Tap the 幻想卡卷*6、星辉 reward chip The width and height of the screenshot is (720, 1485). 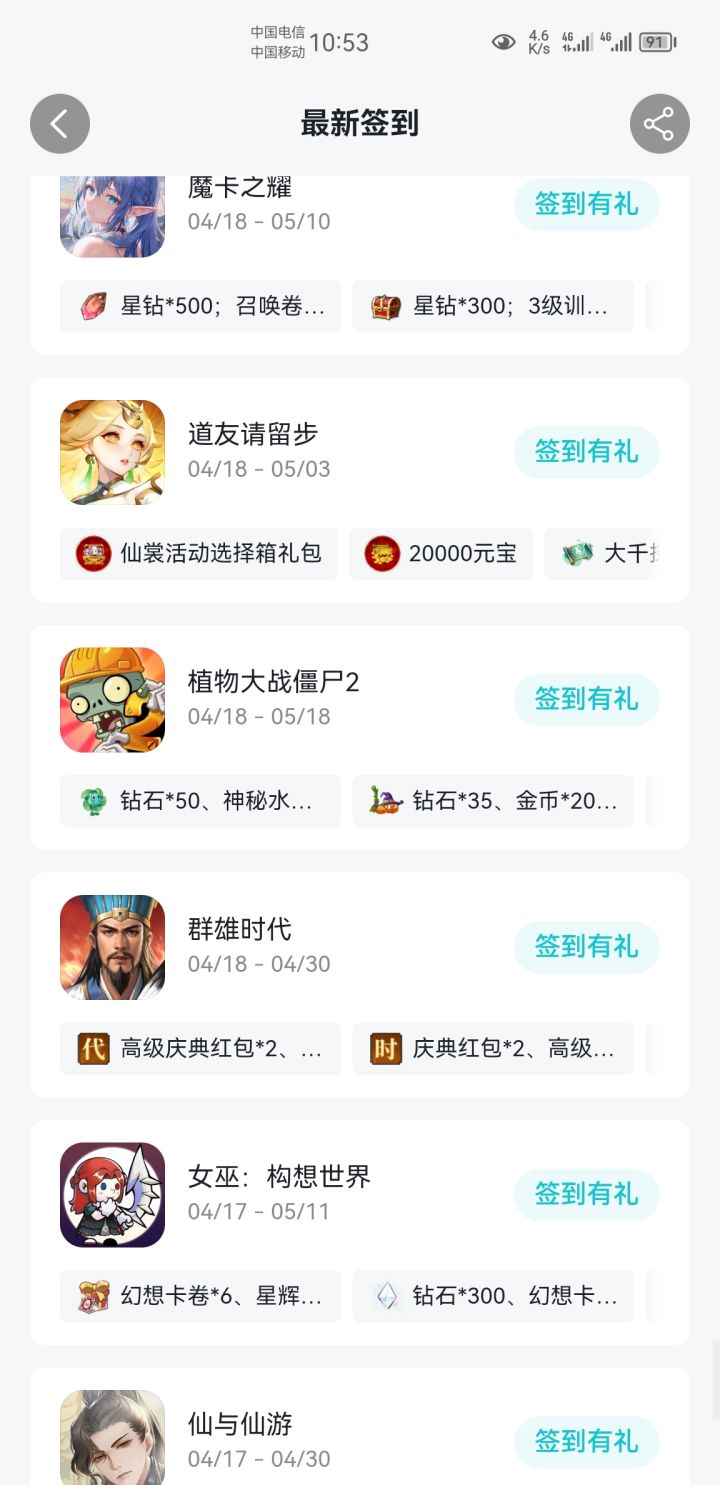coord(199,1296)
